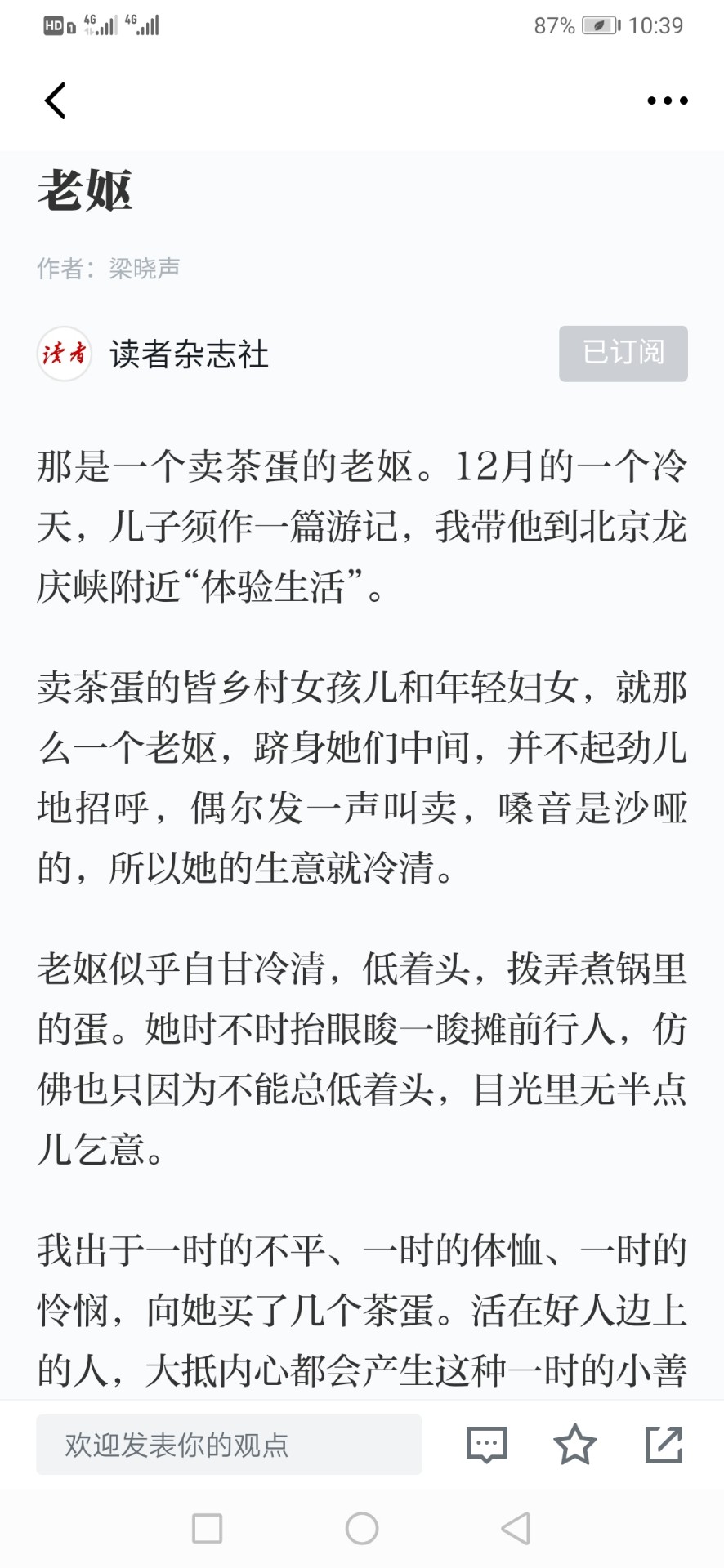The height and width of the screenshot is (1568, 724).
Task: Favorite this article with the star icon
Action: point(575,1444)
